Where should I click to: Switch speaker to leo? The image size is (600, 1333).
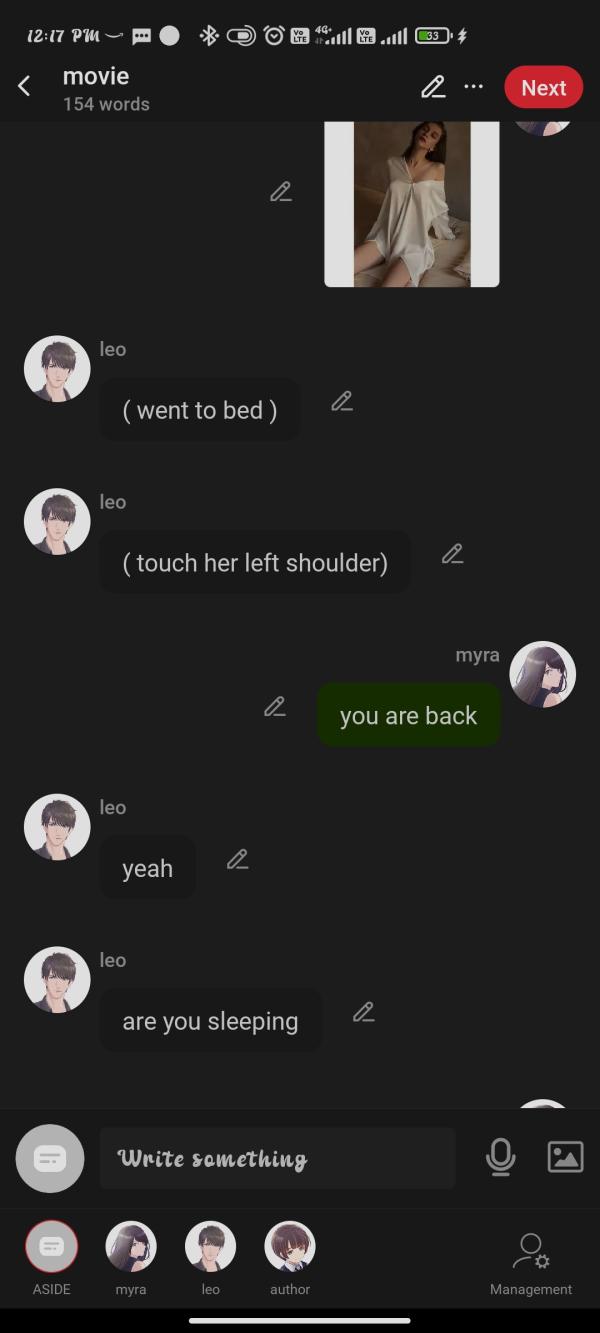tap(210, 1247)
